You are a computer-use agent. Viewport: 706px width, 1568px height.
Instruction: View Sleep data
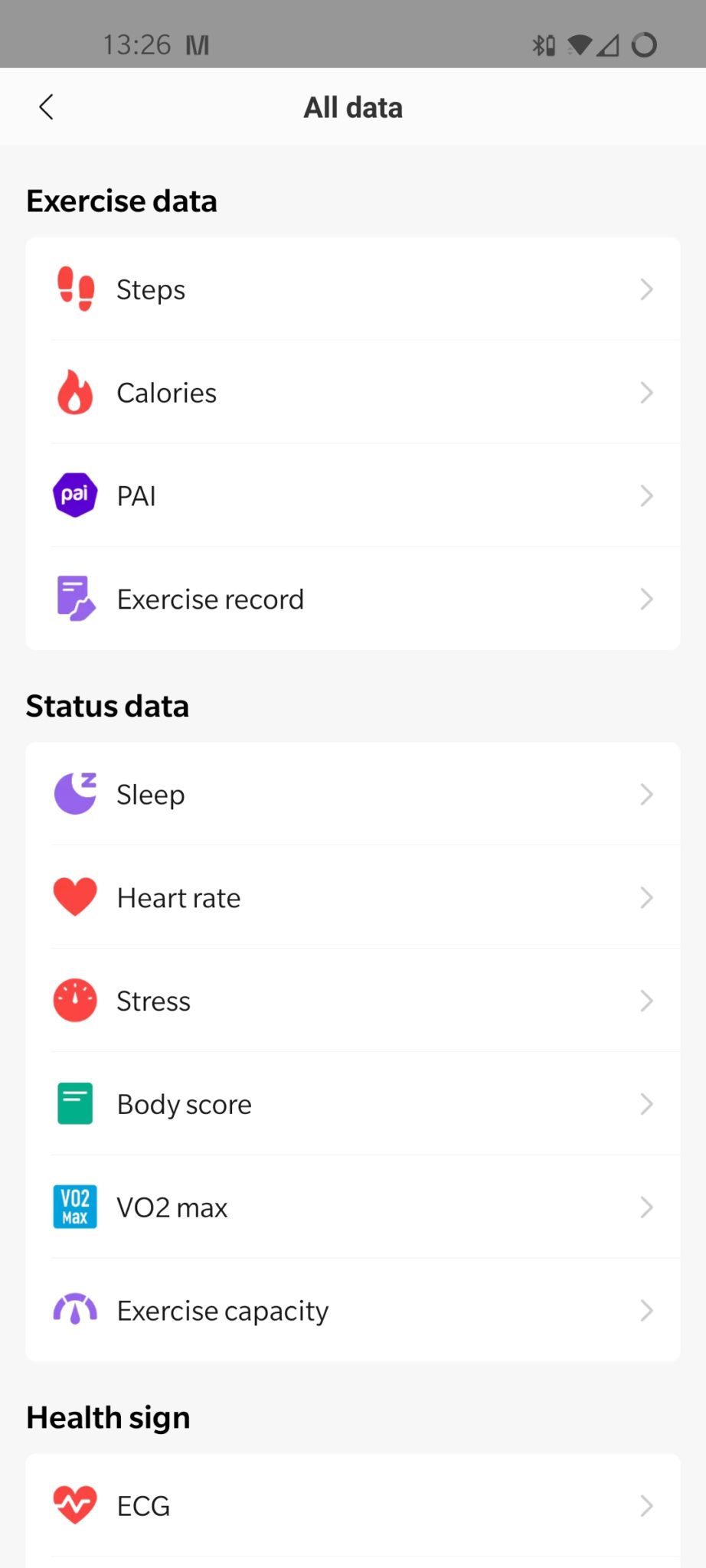point(352,795)
